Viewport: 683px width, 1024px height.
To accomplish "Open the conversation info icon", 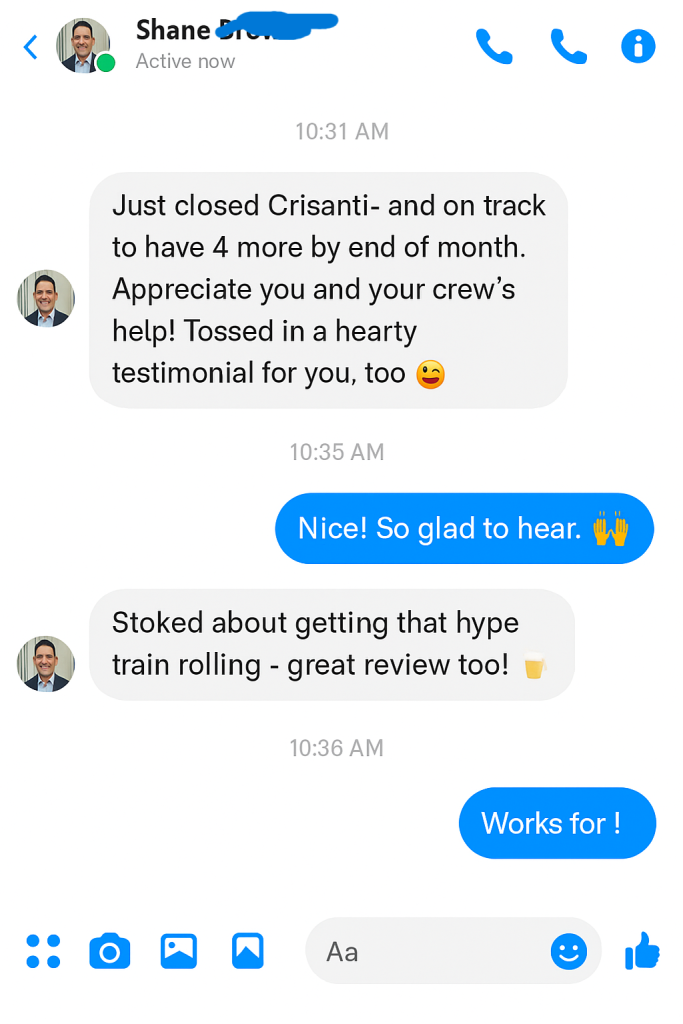I will click(x=638, y=46).
